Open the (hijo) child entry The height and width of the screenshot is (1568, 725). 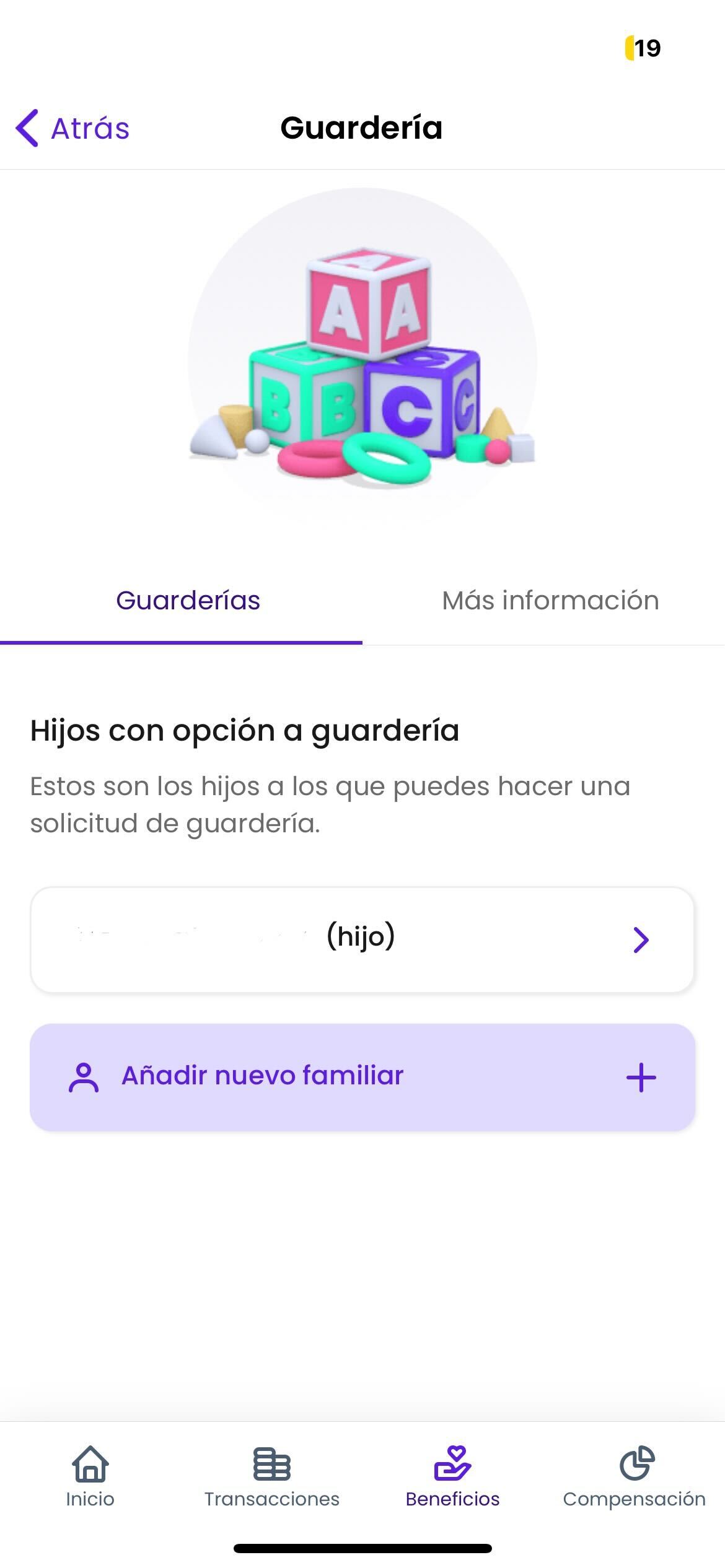(x=362, y=939)
